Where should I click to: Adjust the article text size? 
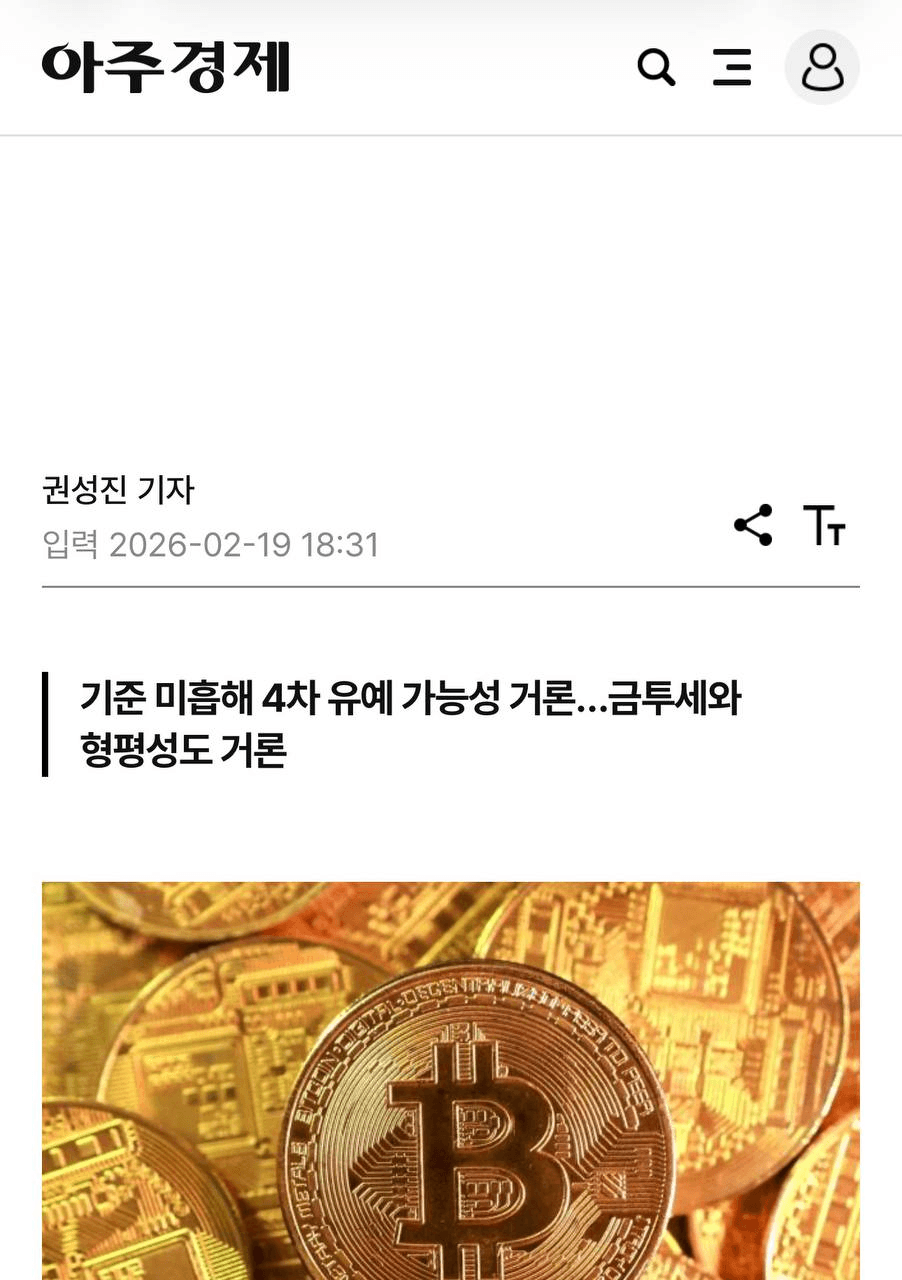point(825,525)
